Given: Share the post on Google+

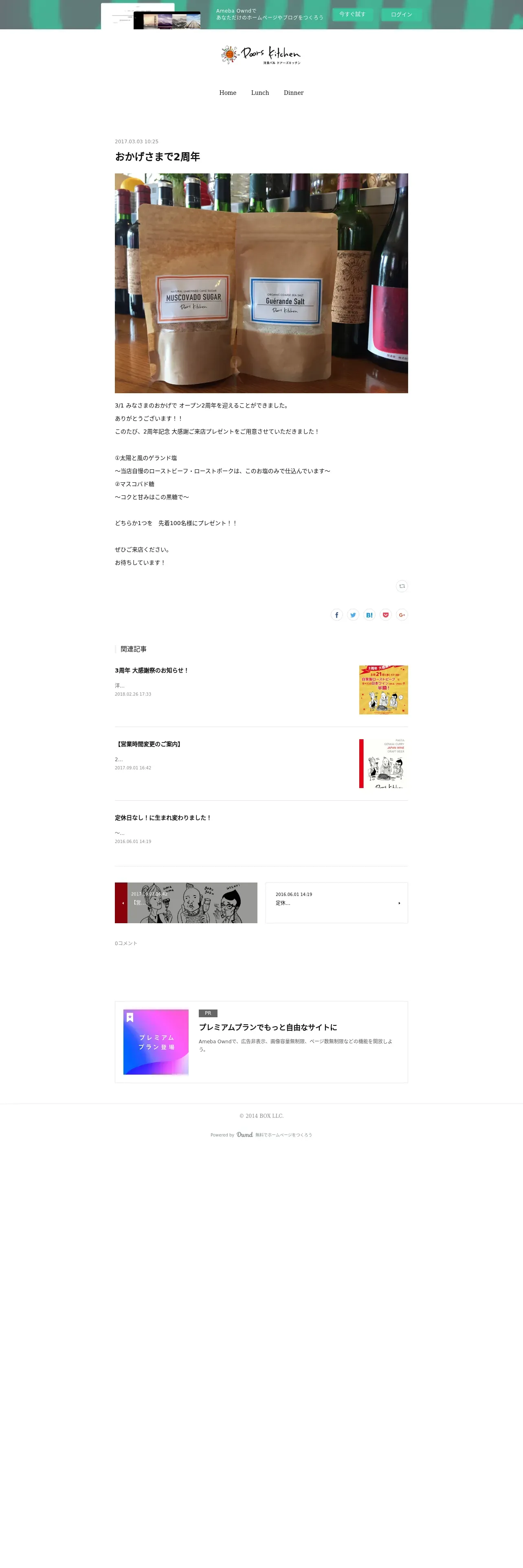Looking at the screenshot, I should tap(402, 615).
